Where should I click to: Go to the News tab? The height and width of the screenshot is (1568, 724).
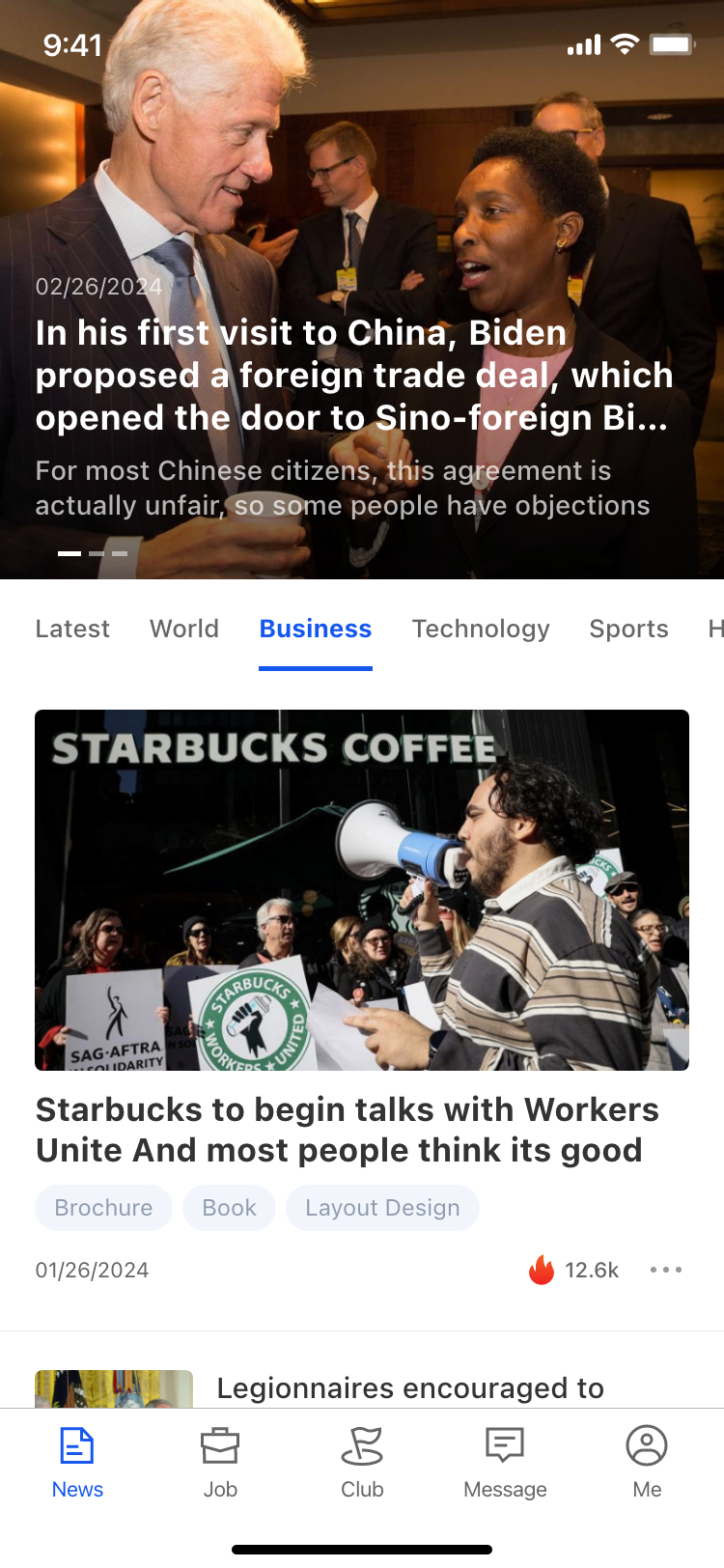pos(77,1462)
